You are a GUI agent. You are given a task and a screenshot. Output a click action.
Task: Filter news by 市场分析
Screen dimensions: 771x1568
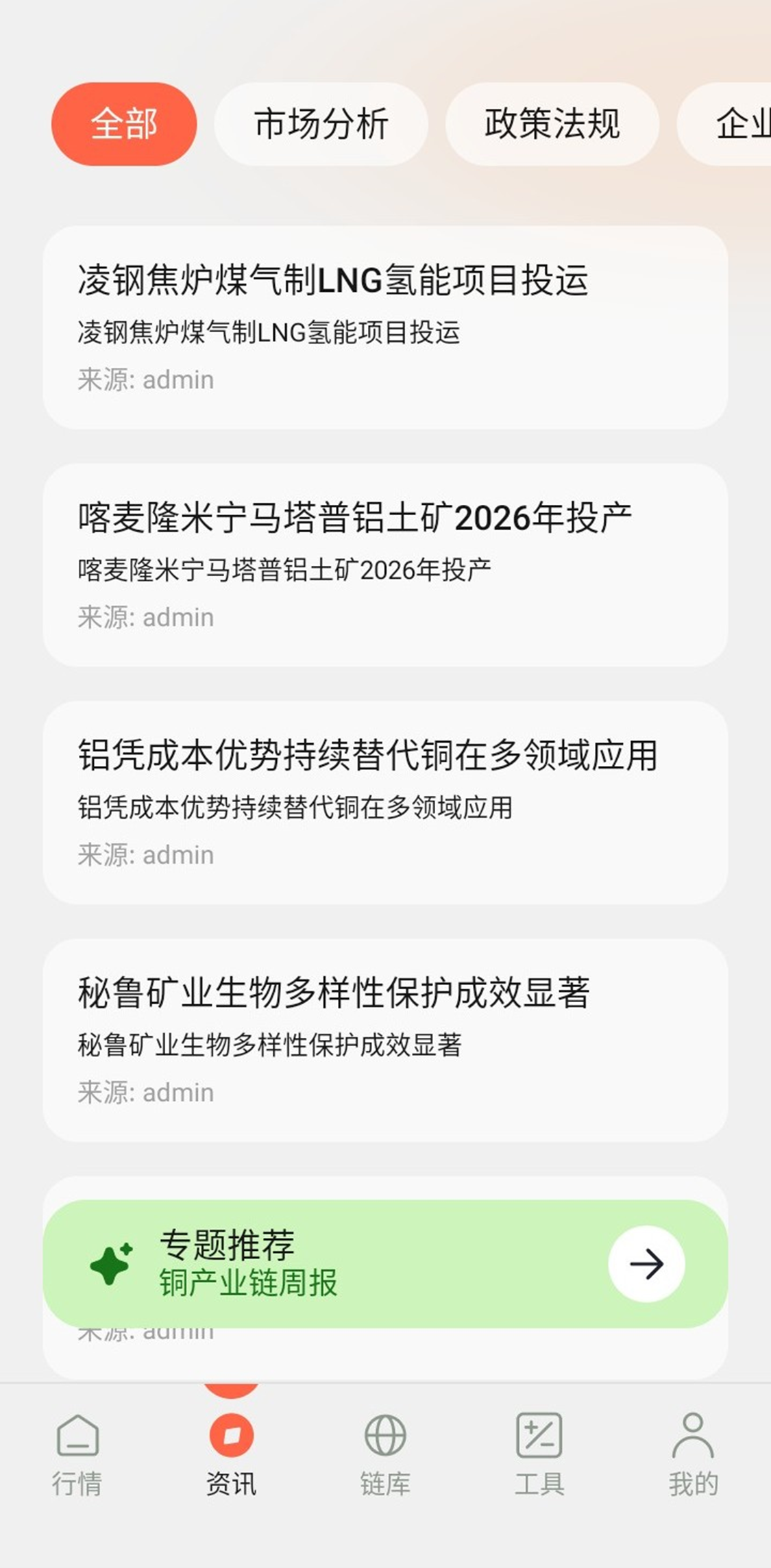[321, 124]
